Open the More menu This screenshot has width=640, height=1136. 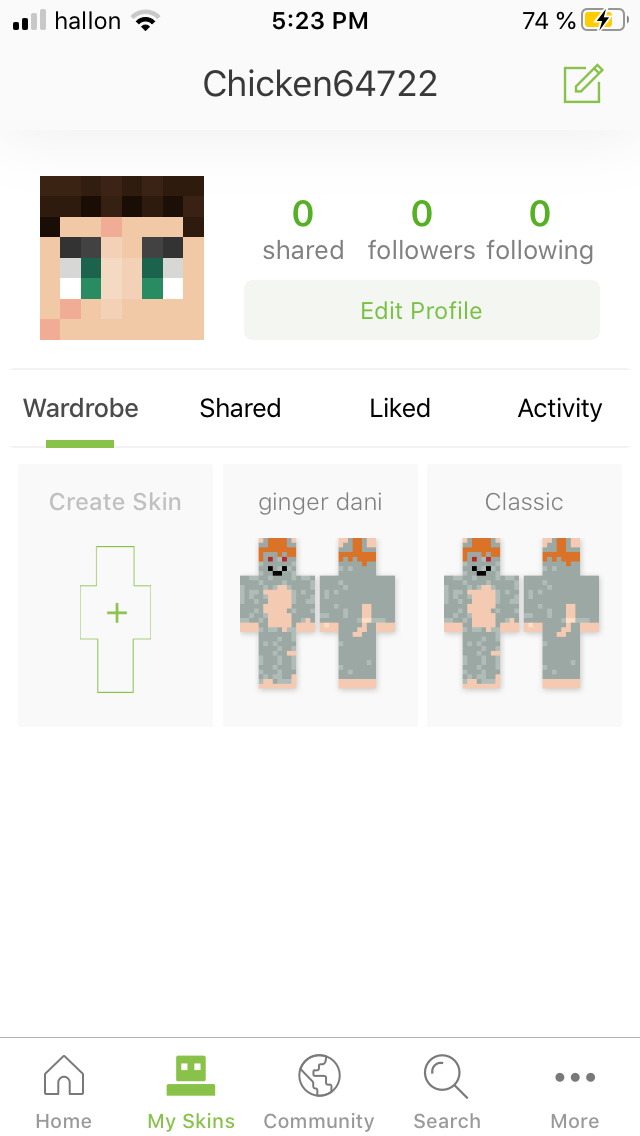575,1092
